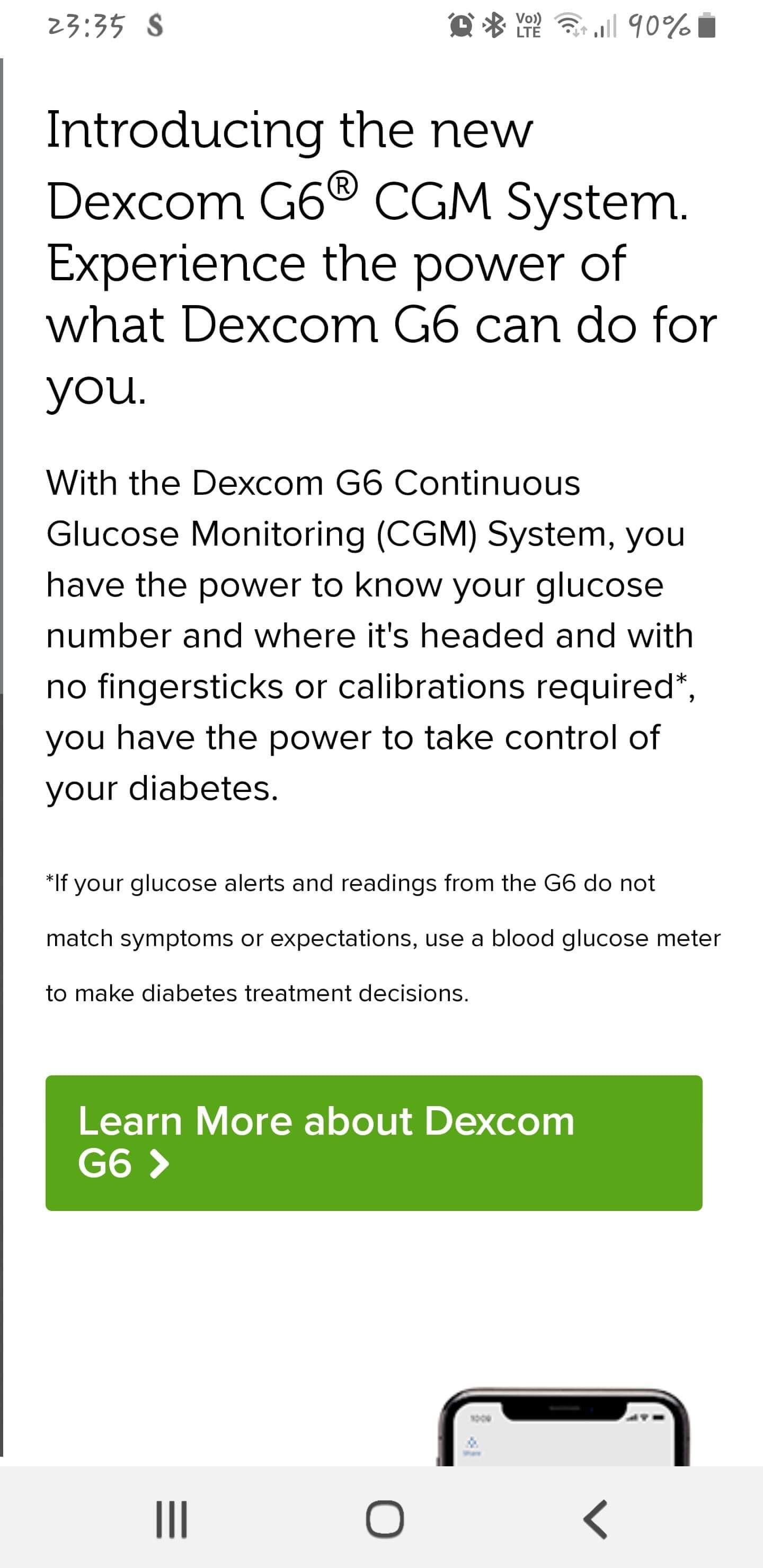Image resolution: width=763 pixels, height=1568 pixels.
Task: Go back using the system back arrow
Action: (x=595, y=1519)
